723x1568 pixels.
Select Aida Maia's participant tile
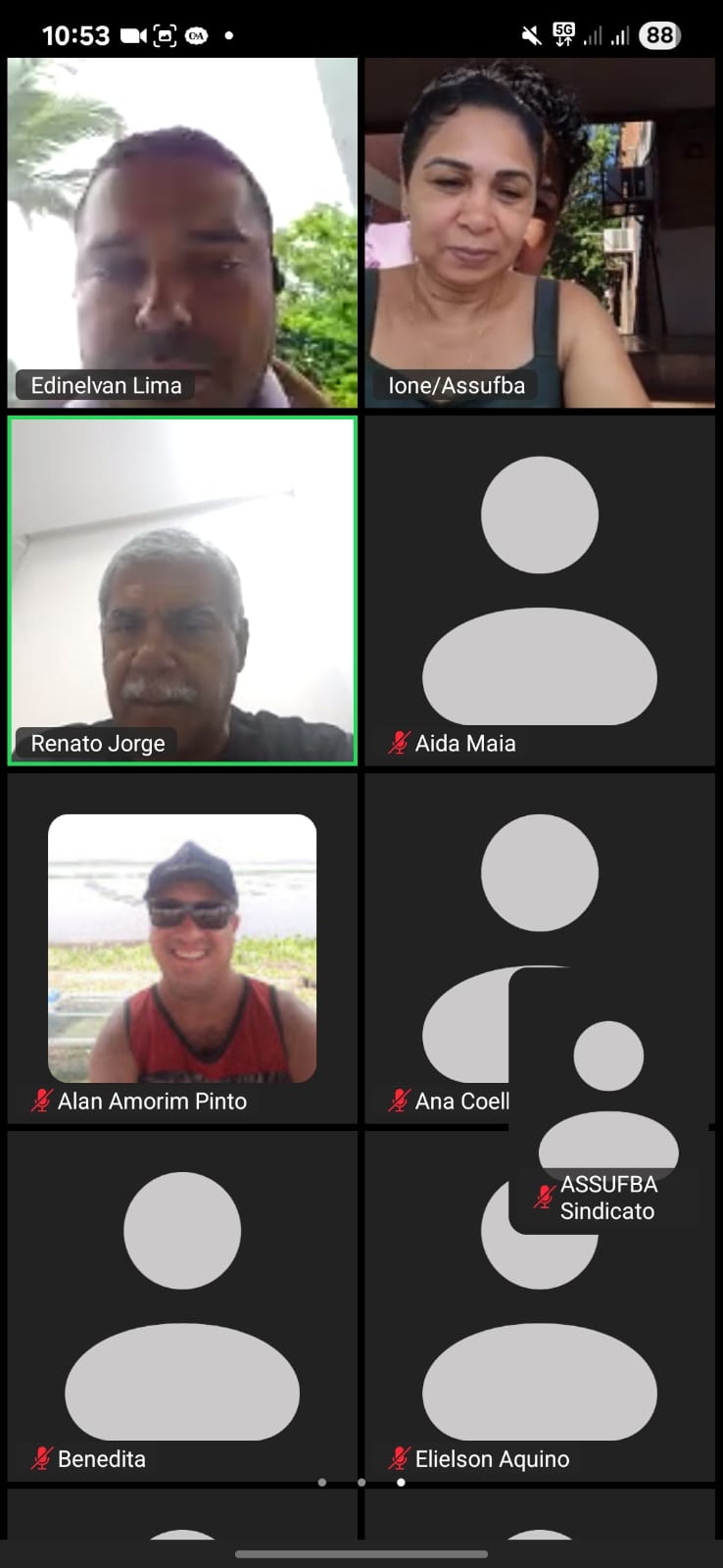point(539,590)
